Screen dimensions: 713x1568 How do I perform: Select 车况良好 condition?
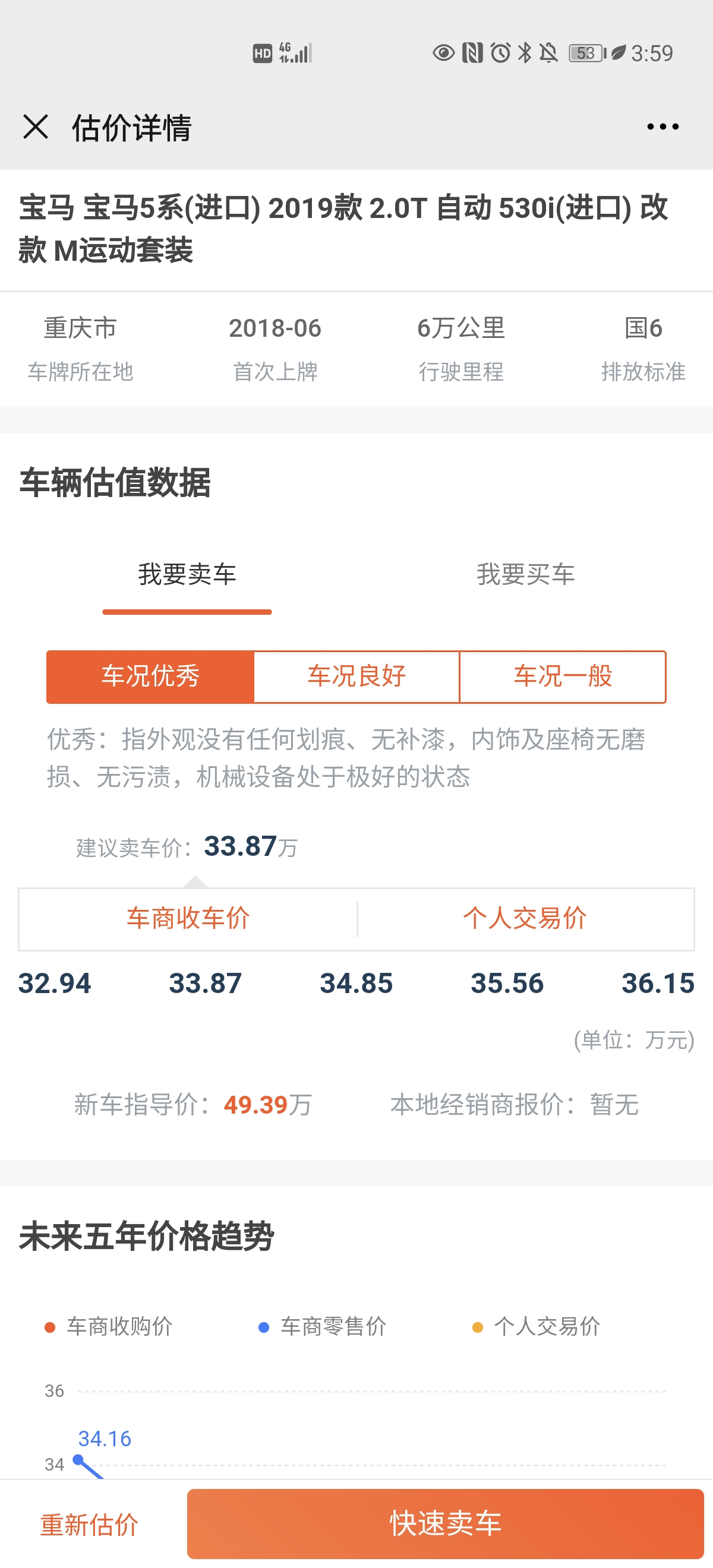pyautogui.click(x=356, y=676)
